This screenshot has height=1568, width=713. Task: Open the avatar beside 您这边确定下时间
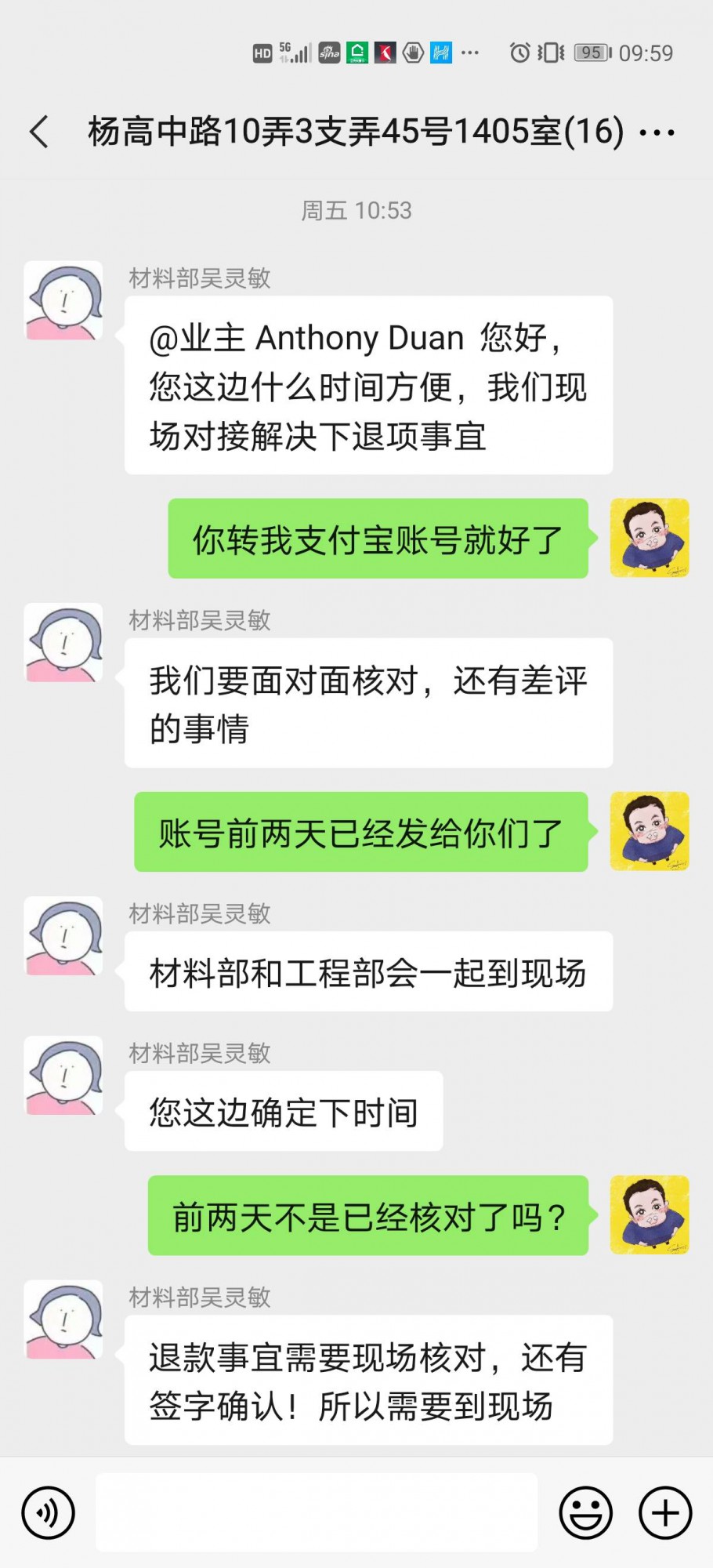click(63, 1076)
